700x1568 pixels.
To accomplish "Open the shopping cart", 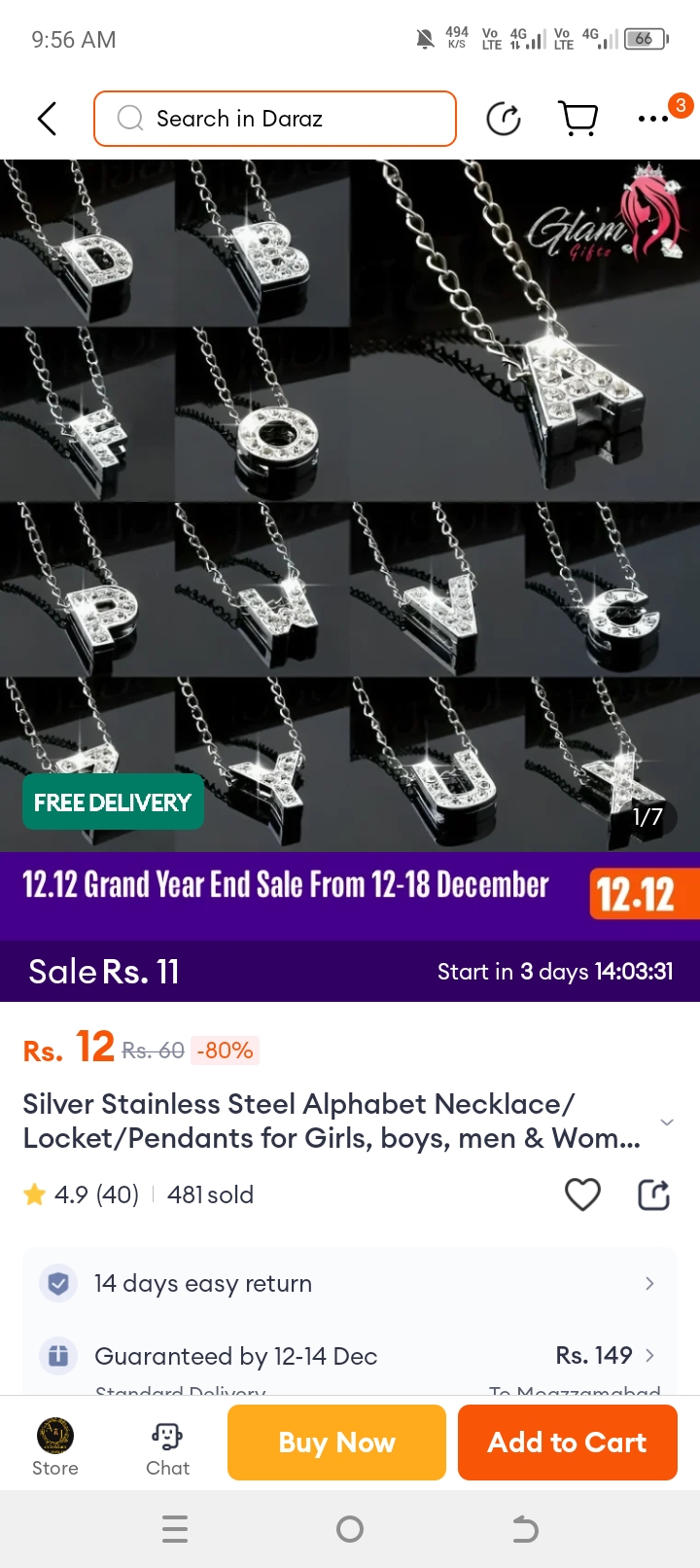I will pyautogui.click(x=578, y=119).
